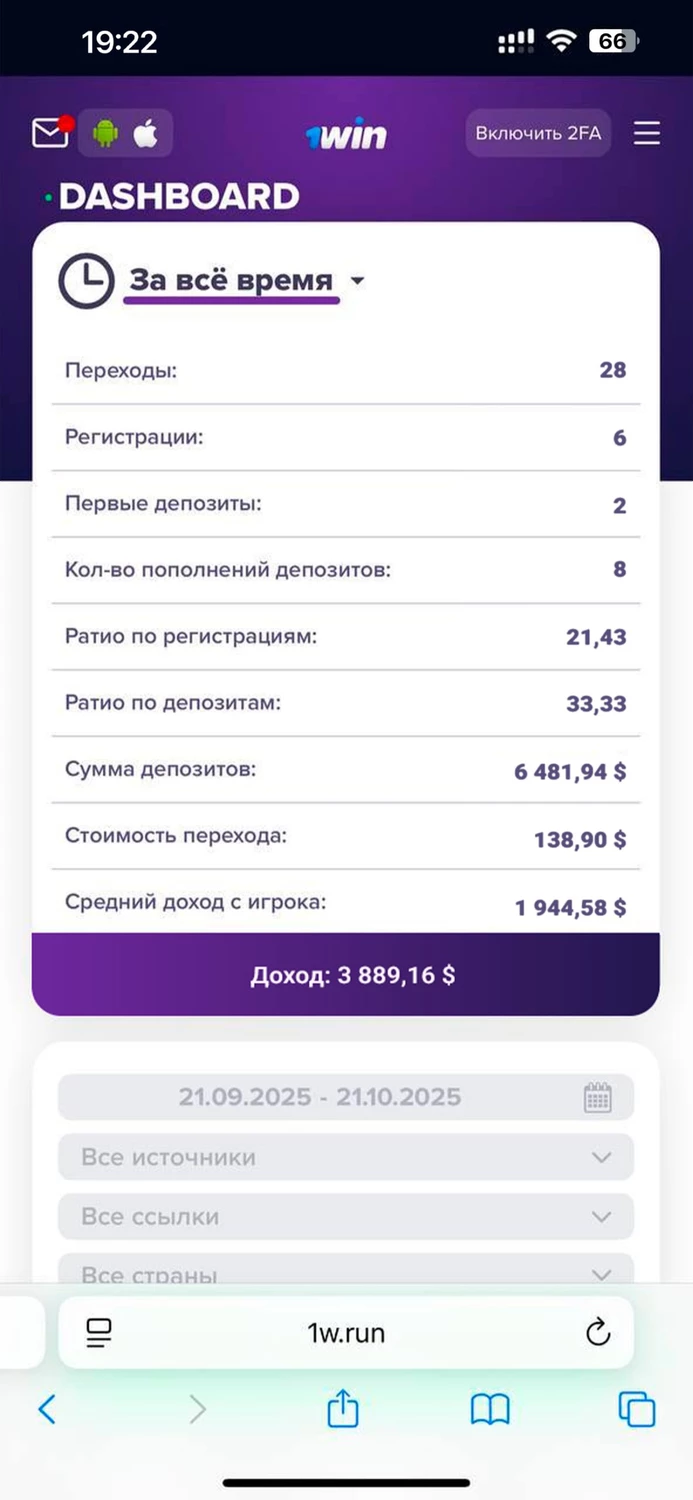This screenshot has width=693, height=1500.
Task: Go back in browser
Action: click(46, 1410)
